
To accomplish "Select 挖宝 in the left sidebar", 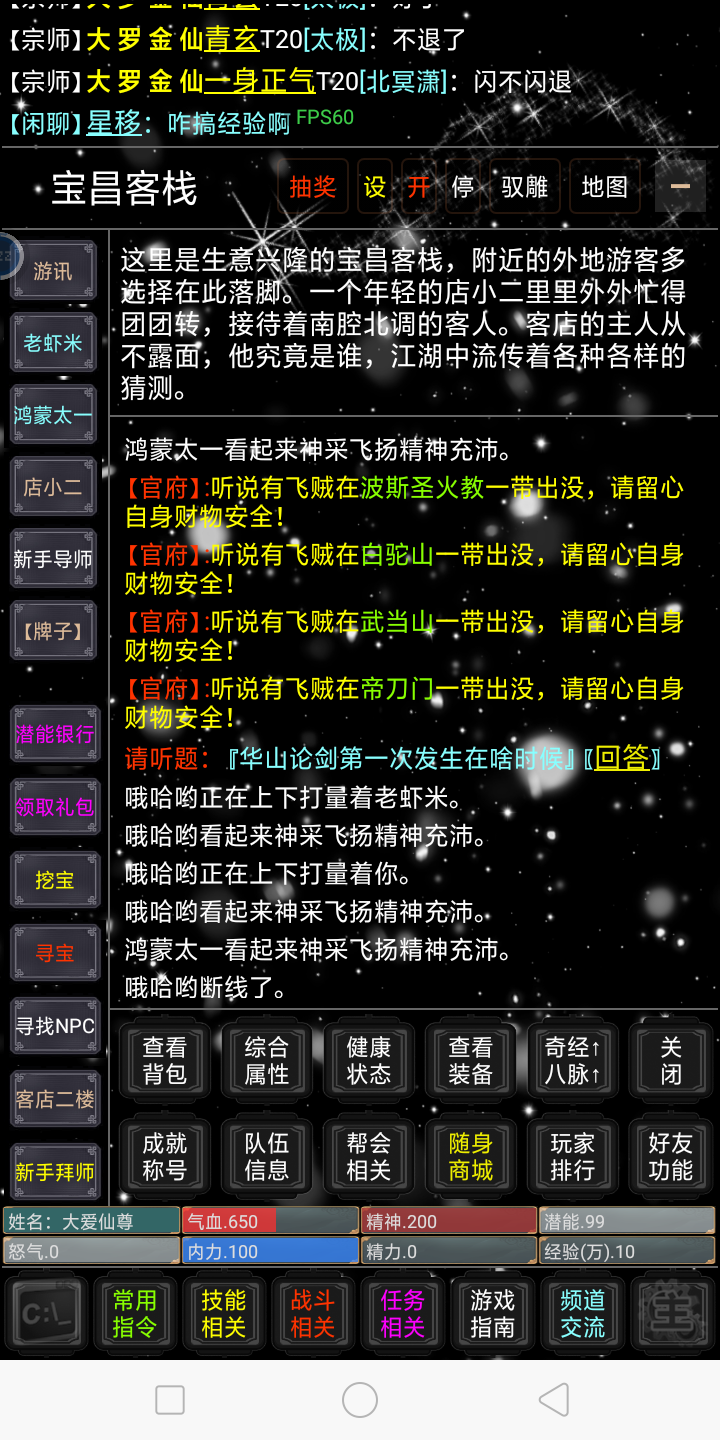I will (x=53, y=879).
